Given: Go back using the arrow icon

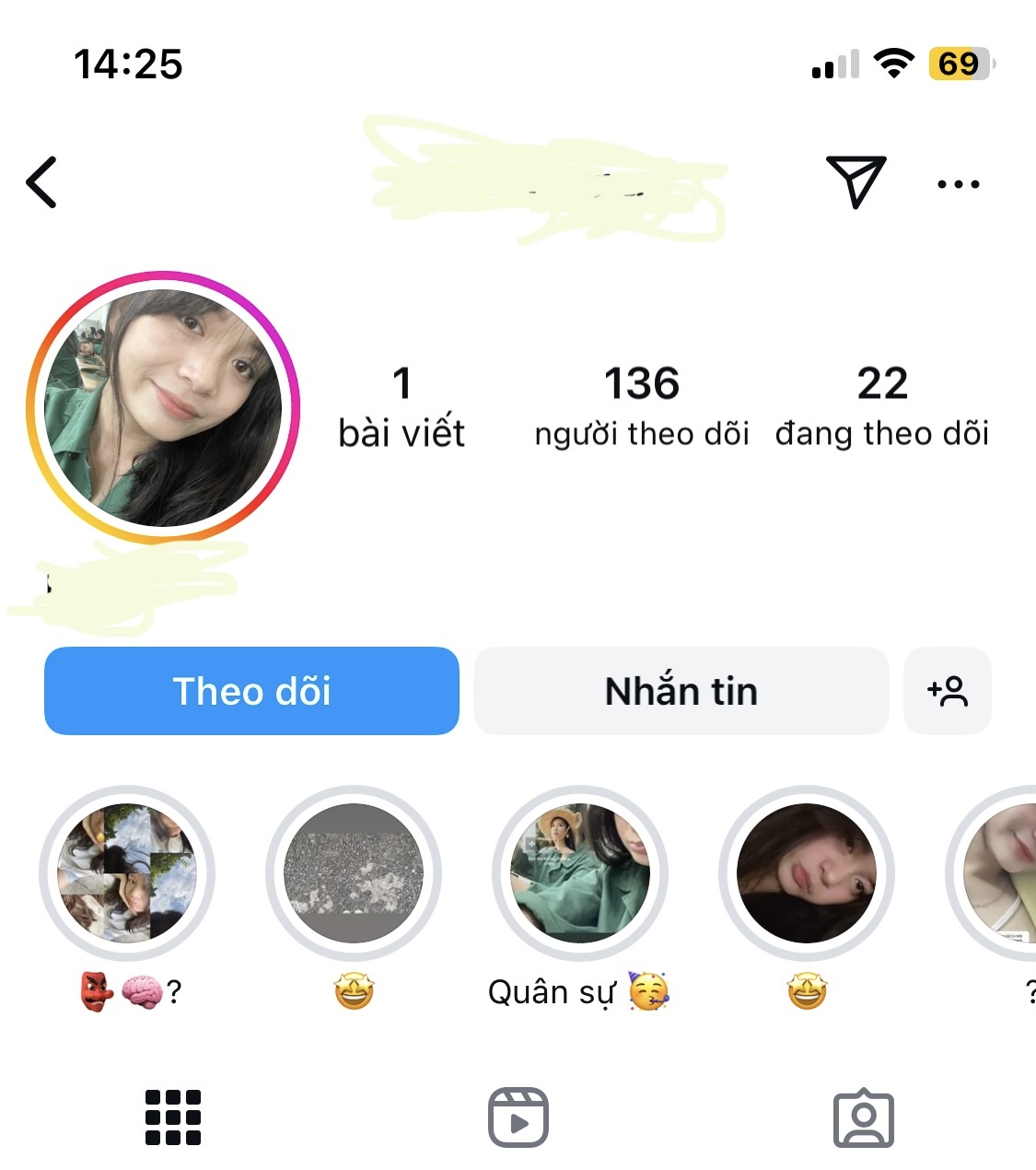Looking at the screenshot, I should coord(42,182).
